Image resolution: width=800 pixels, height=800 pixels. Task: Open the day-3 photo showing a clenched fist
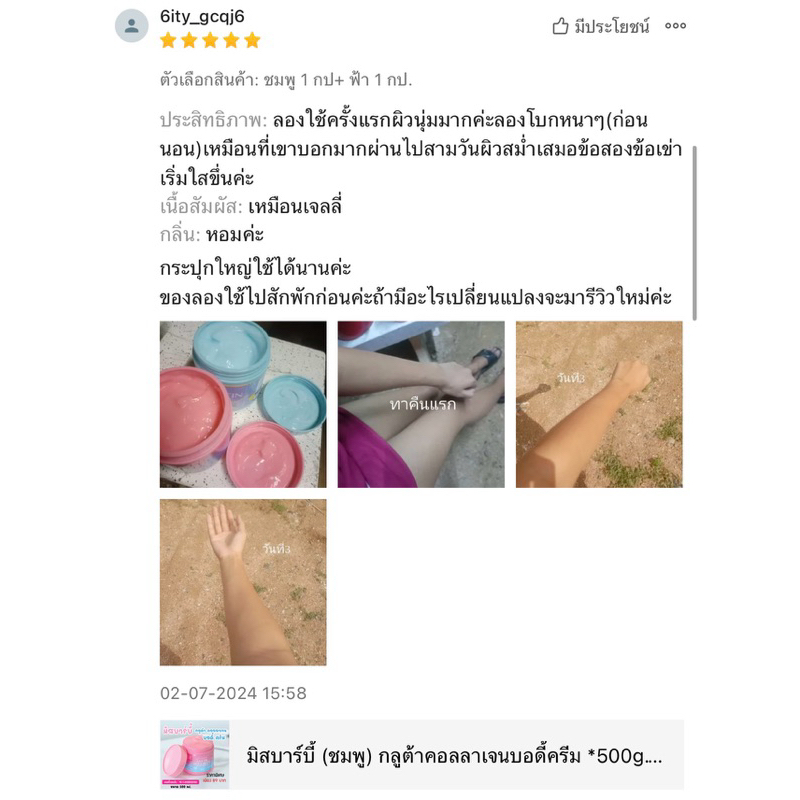click(x=599, y=404)
